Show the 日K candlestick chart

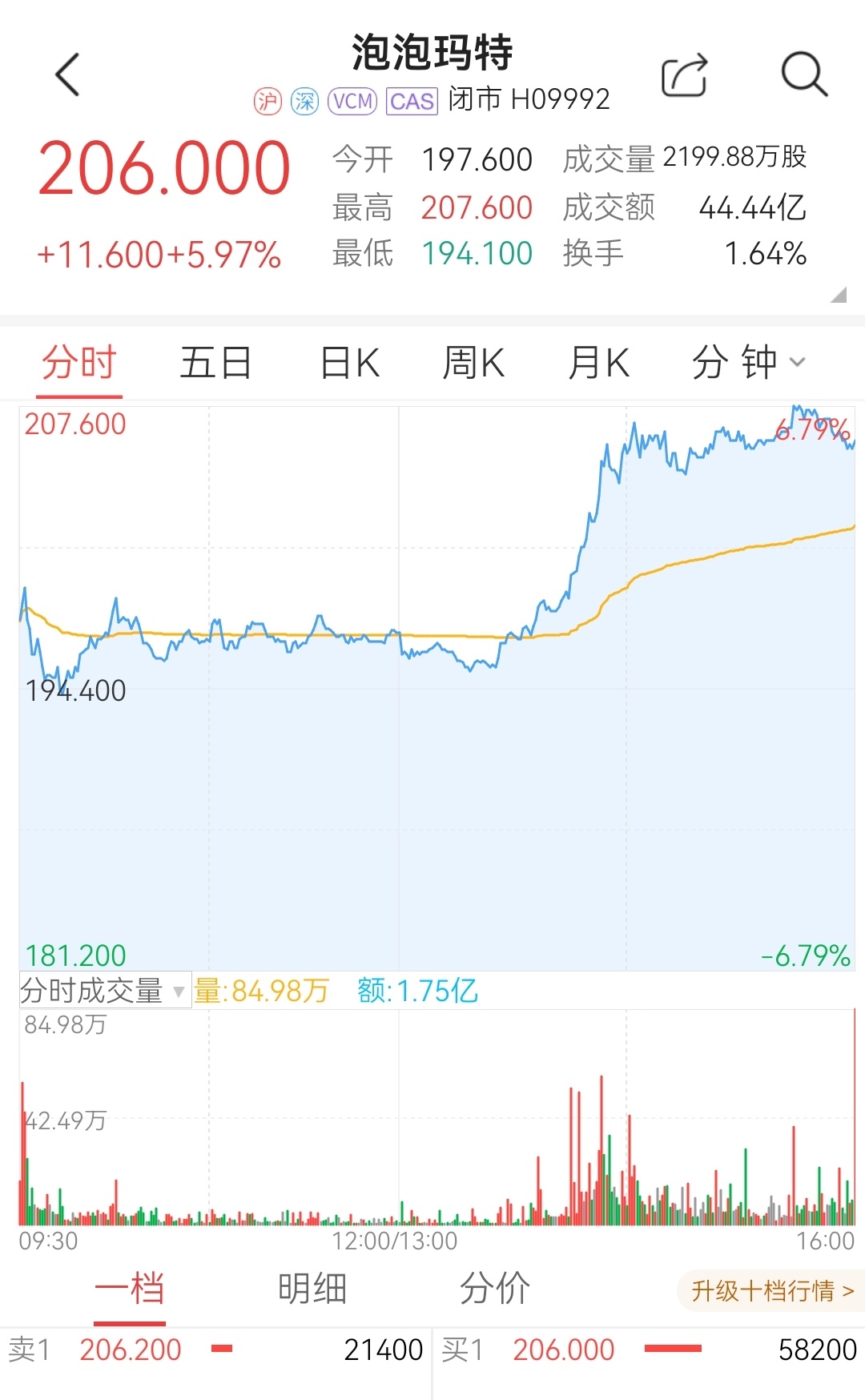[349, 363]
